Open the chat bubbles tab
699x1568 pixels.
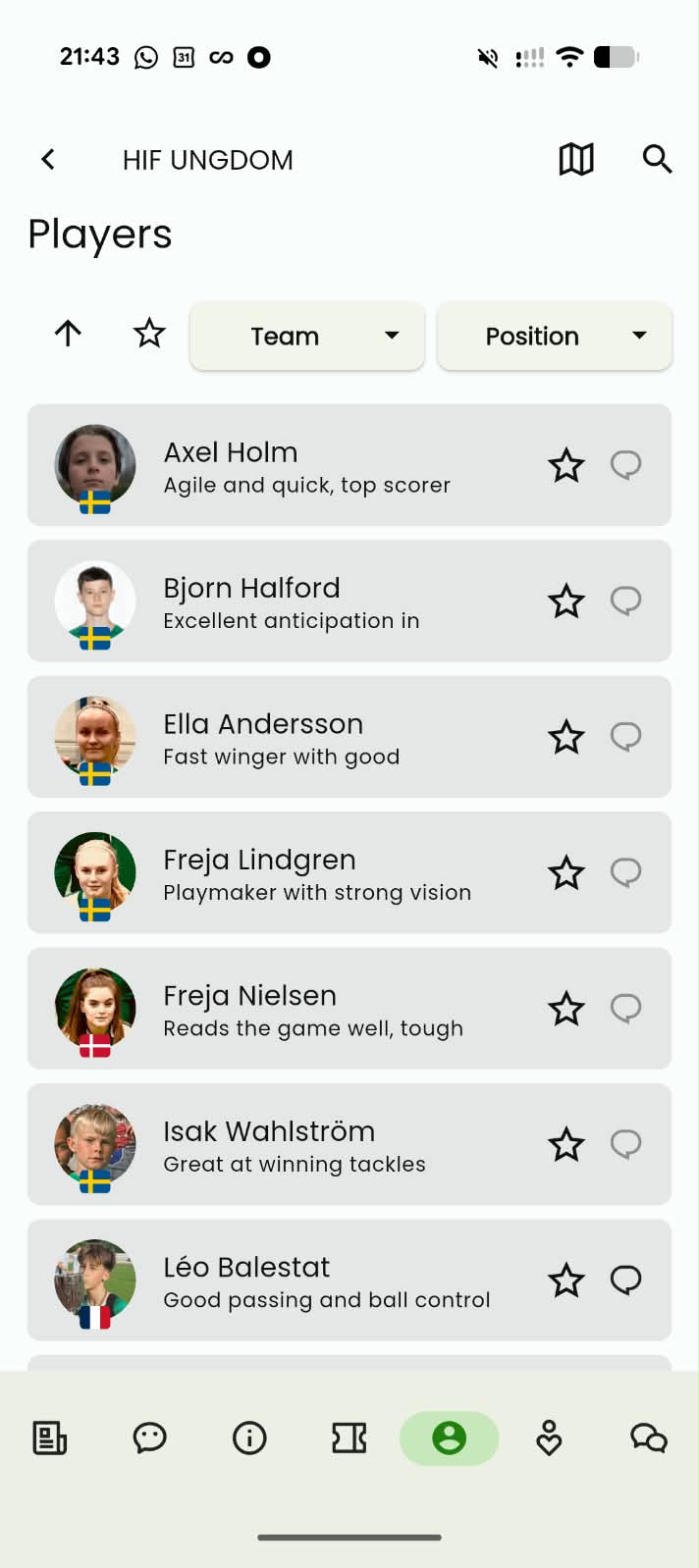click(649, 1438)
